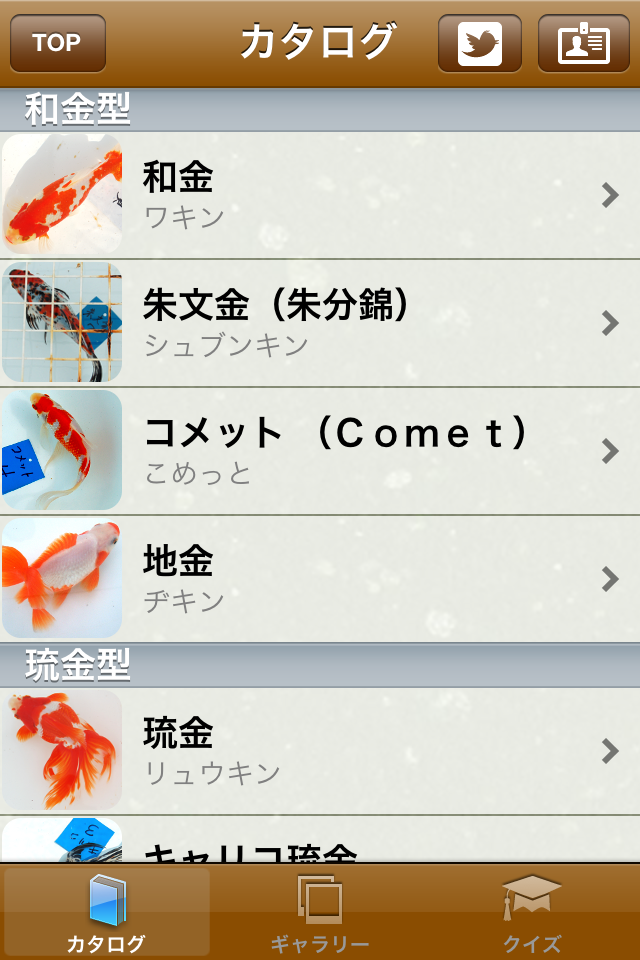View the 地金 (ヂキン) entry
This screenshot has width=640, height=960.
[x=320, y=579]
